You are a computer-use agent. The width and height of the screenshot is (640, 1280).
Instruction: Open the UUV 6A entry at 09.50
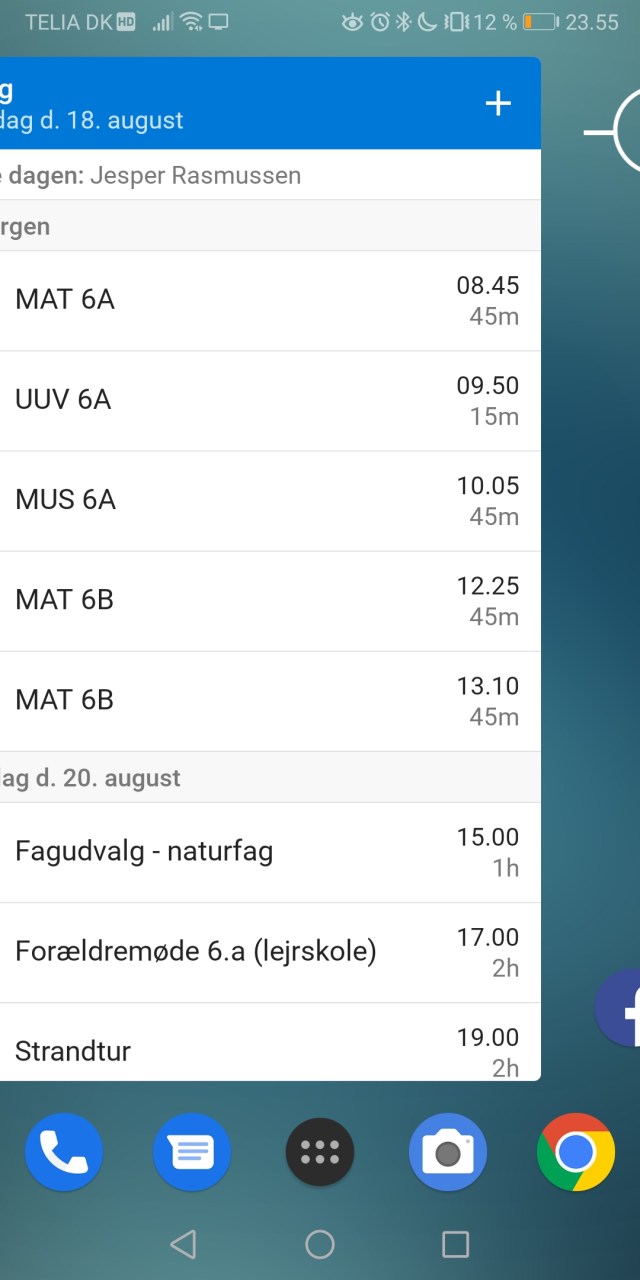[268, 400]
